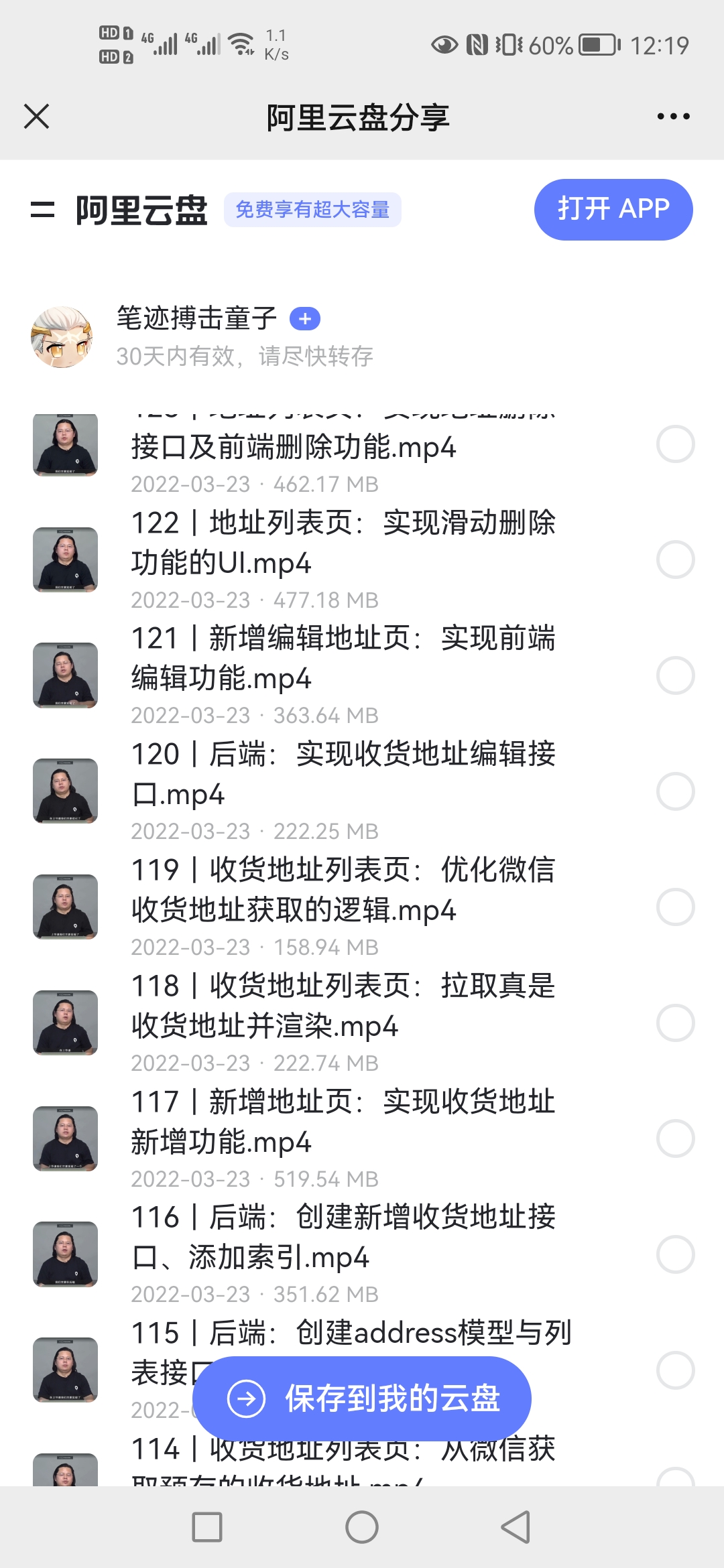Open the hamburger menu beside 阿里云盘
The width and height of the screenshot is (724, 1568).
pos(42,210)
